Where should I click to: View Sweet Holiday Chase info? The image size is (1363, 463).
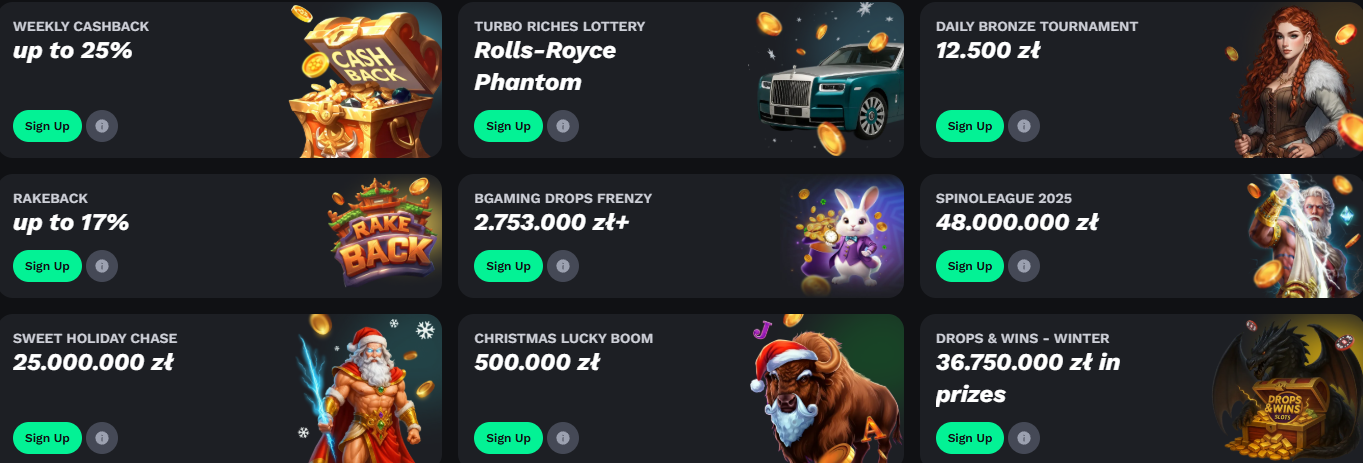(102, 438)
